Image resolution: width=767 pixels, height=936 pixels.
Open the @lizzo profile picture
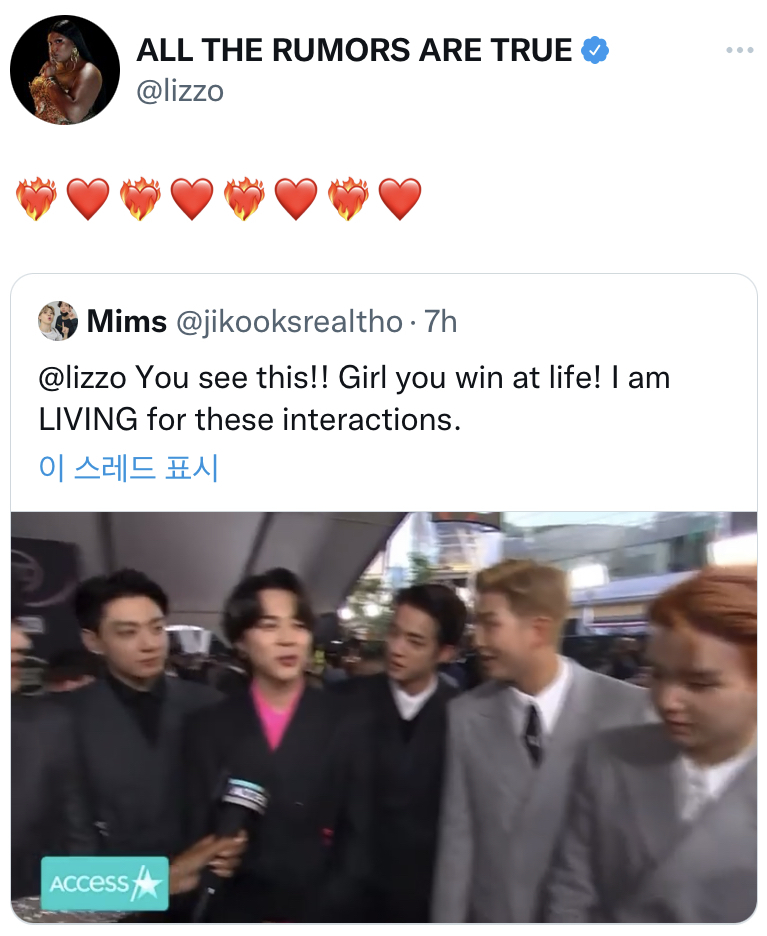[x=65, y=70]
